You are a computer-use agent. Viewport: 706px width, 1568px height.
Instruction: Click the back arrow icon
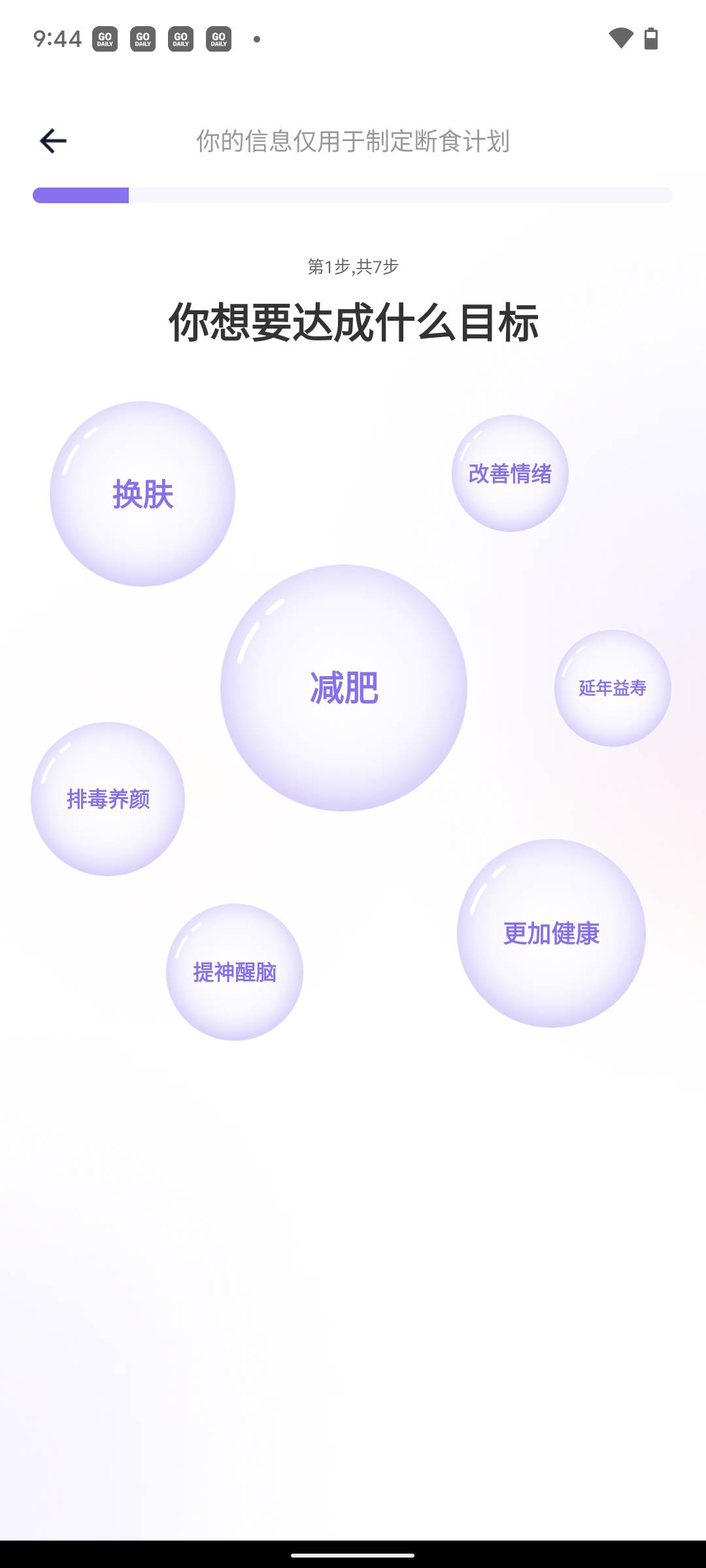(x=52, y=139)
